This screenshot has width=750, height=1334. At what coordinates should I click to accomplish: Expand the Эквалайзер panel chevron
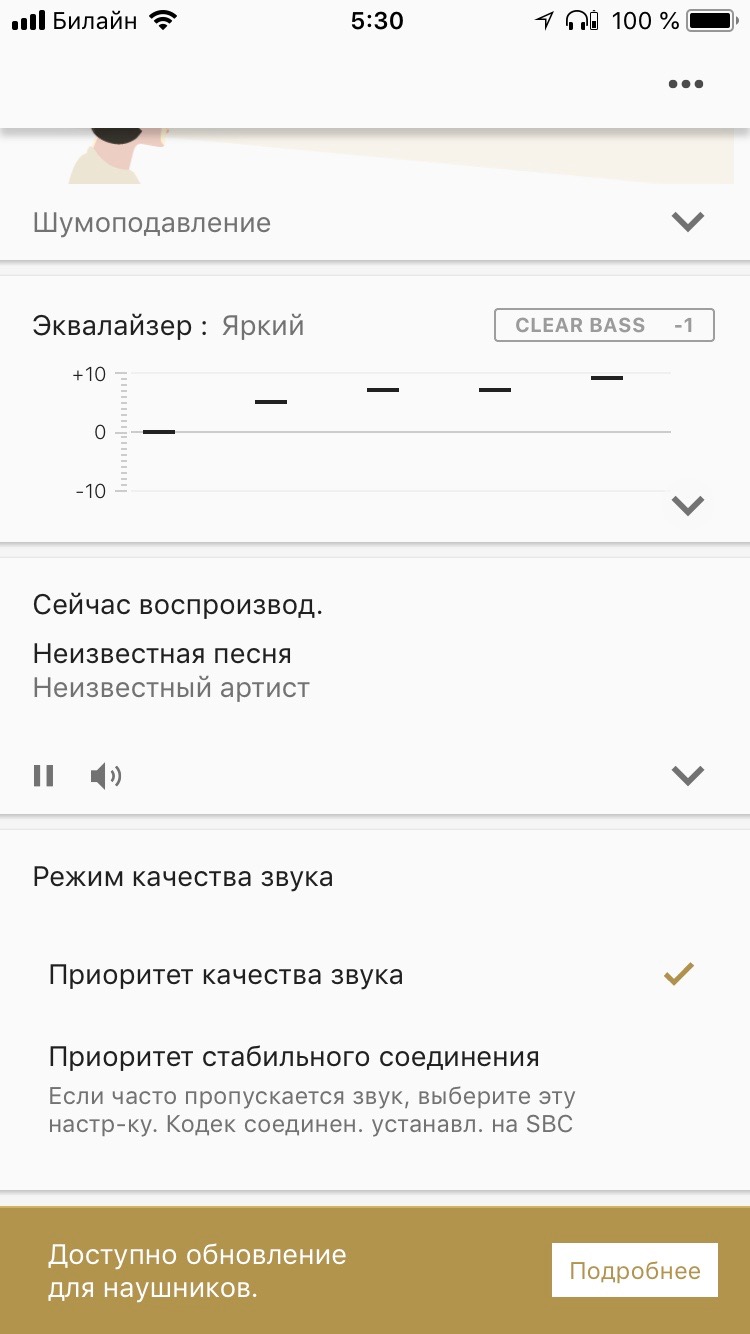[x=688, y=506]
